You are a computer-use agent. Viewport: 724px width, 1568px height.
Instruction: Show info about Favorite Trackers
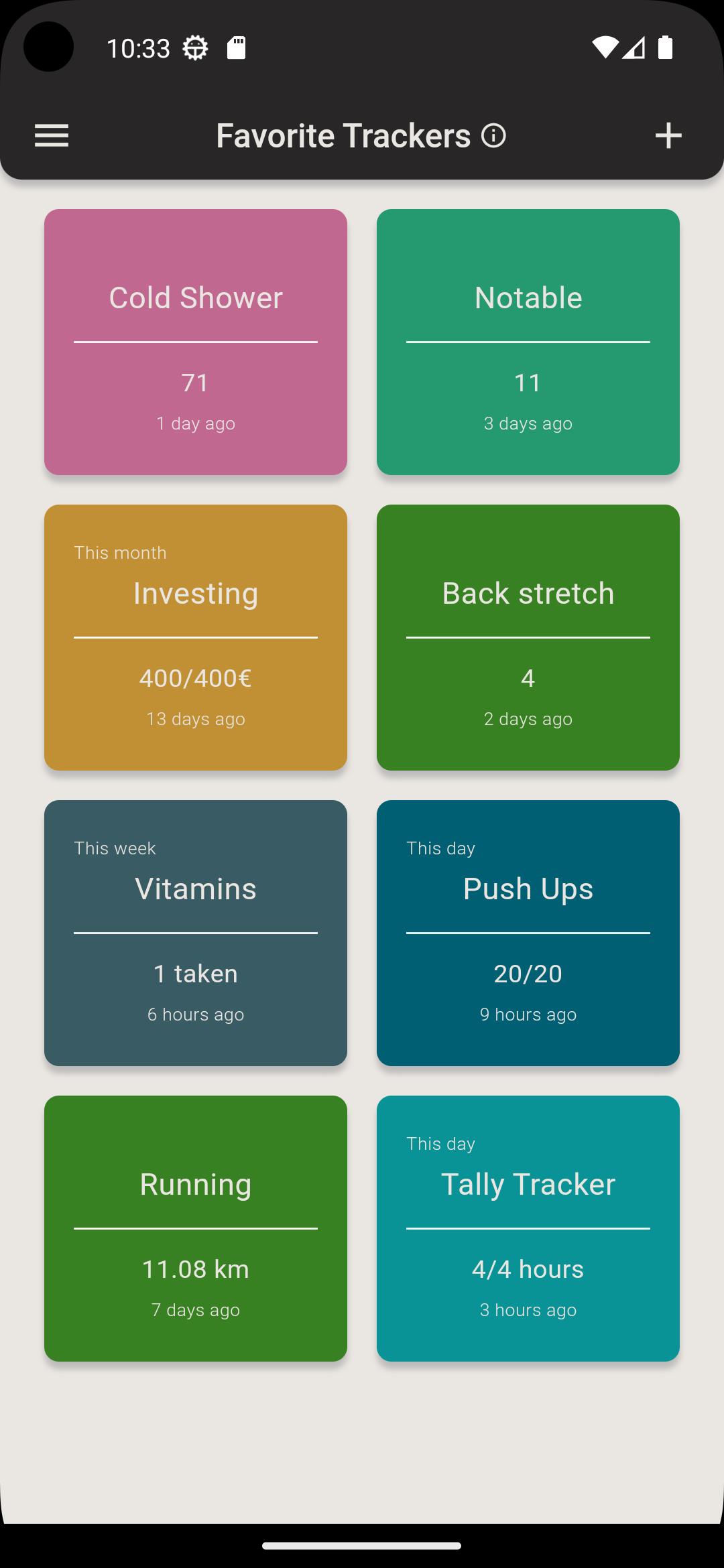click(x=493, y=136)
